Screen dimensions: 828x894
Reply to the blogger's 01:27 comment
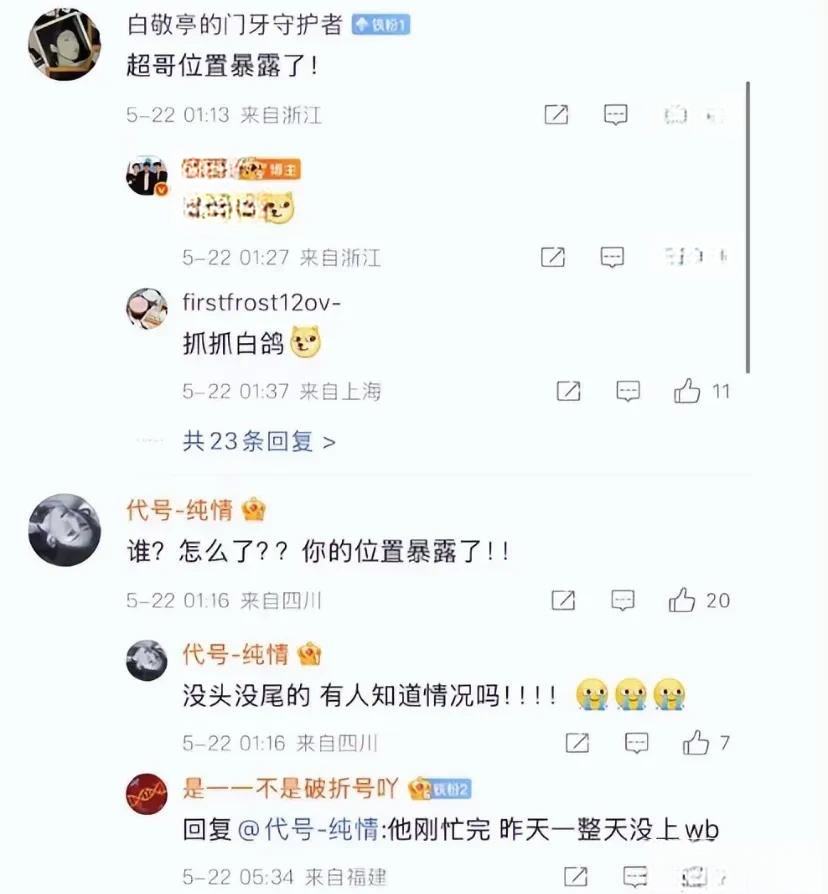612,257
